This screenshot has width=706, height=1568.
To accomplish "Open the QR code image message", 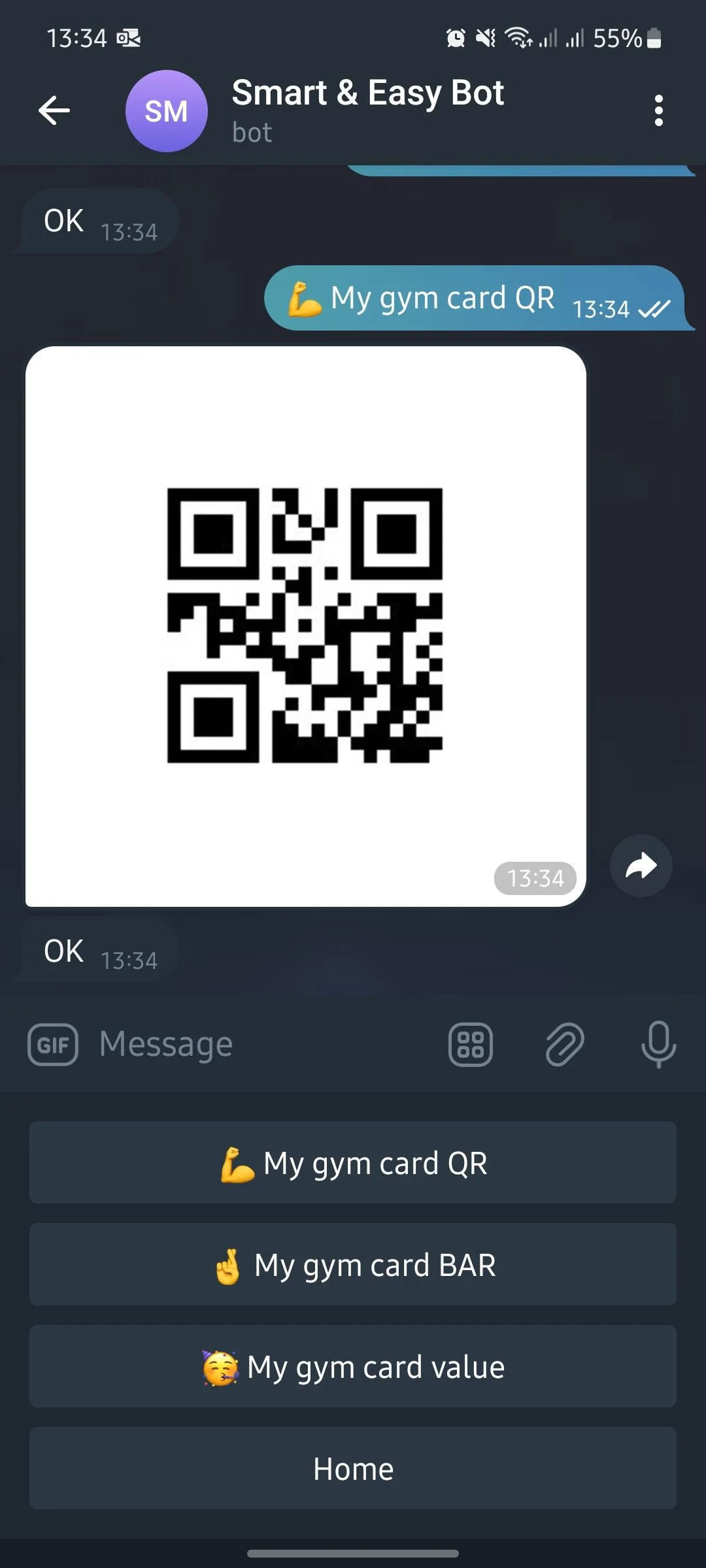I will coord(305,626).
